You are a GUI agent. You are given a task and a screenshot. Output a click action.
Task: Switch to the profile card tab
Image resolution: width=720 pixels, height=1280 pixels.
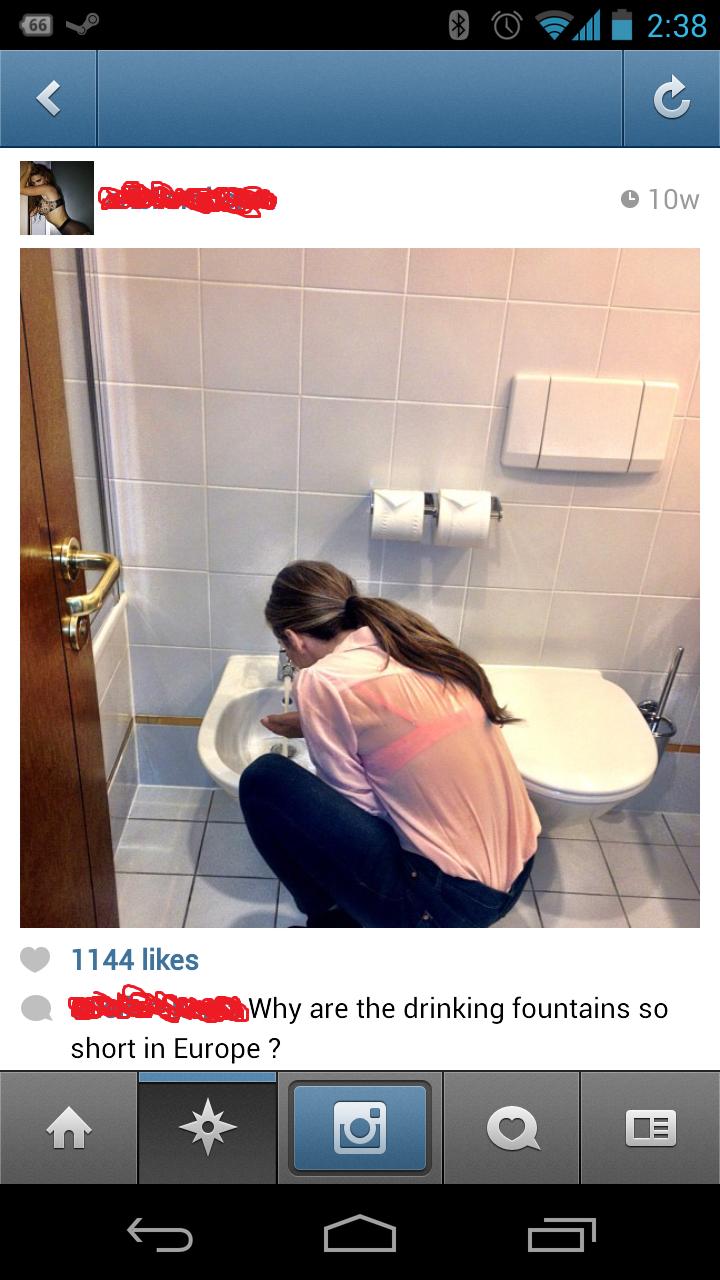pyautogui.click(x=650, y=1127)
